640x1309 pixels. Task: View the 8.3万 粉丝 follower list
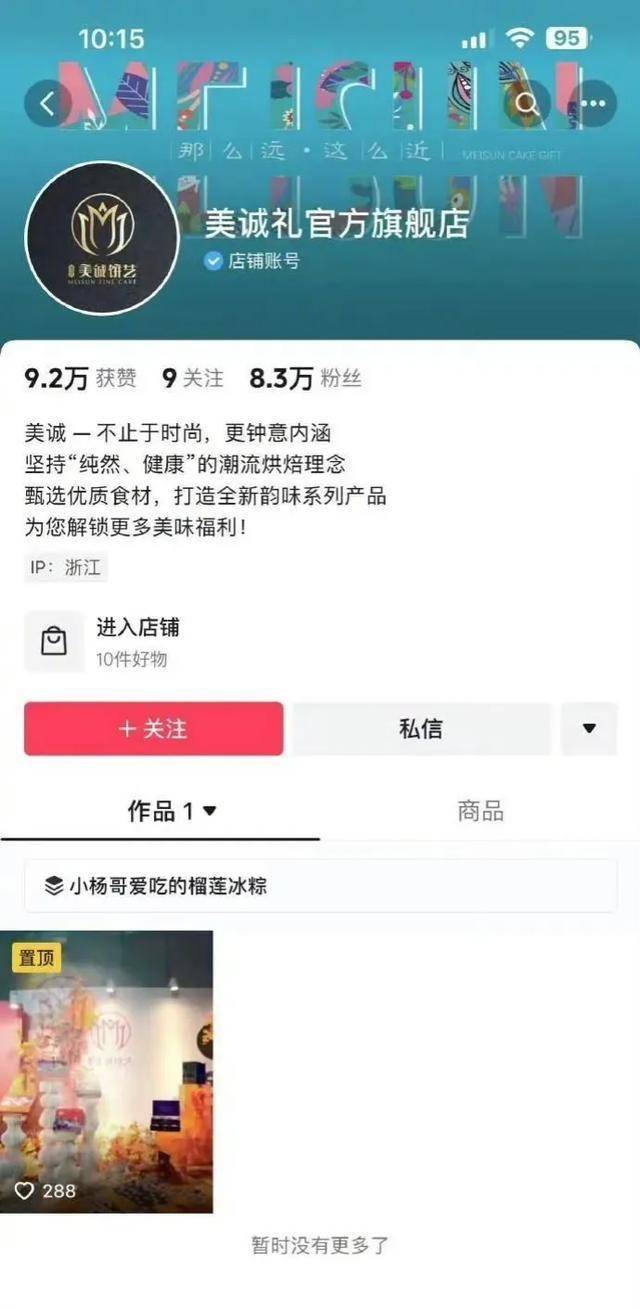[x=305, y=378]
